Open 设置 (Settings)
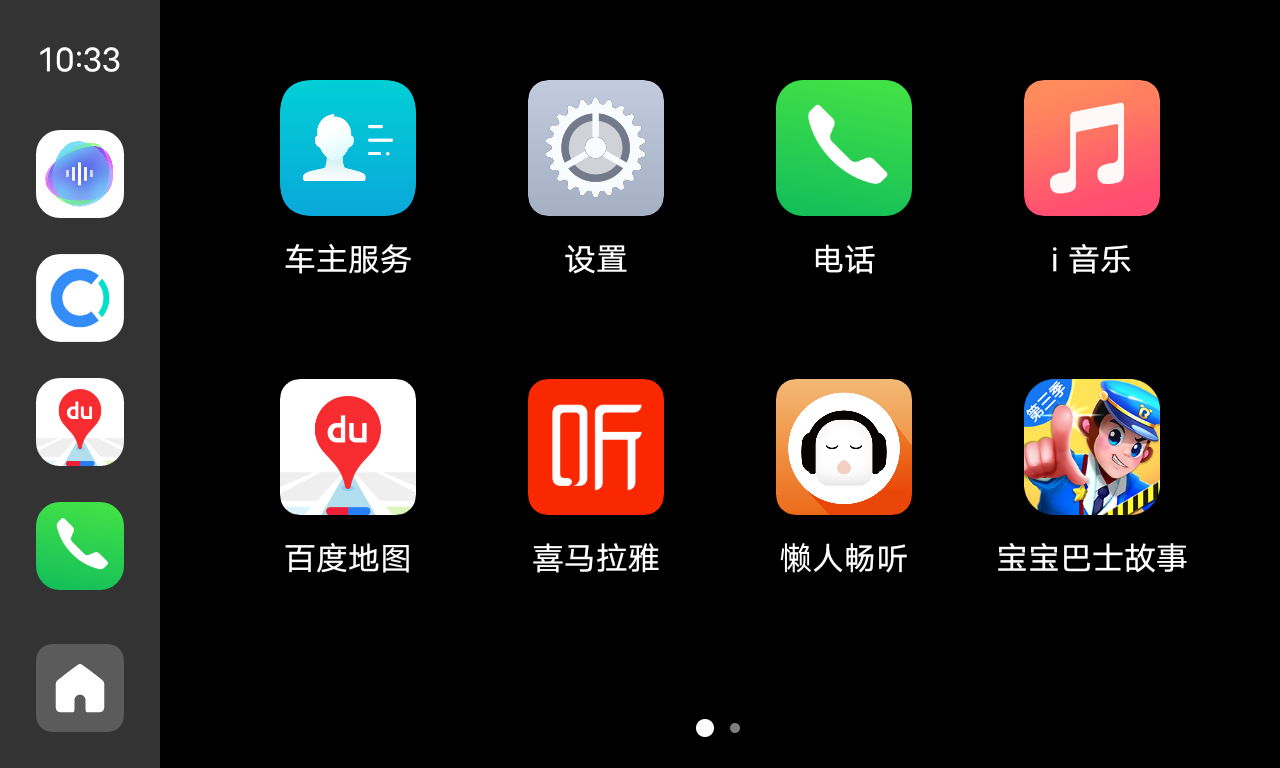This screenshot has height=768, width=1280. point(595,148)
